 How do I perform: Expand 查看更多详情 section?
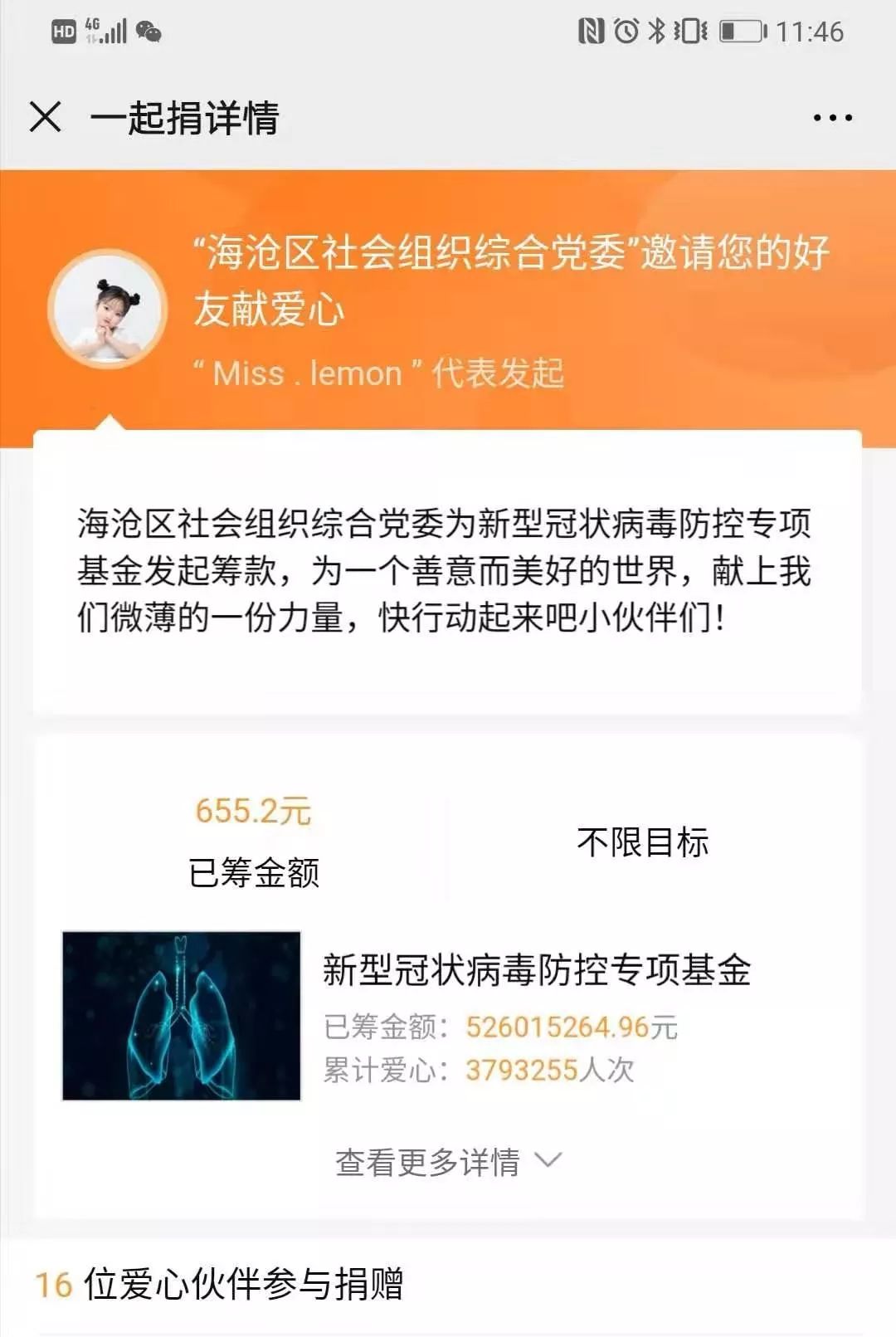tap(448, 1161)
